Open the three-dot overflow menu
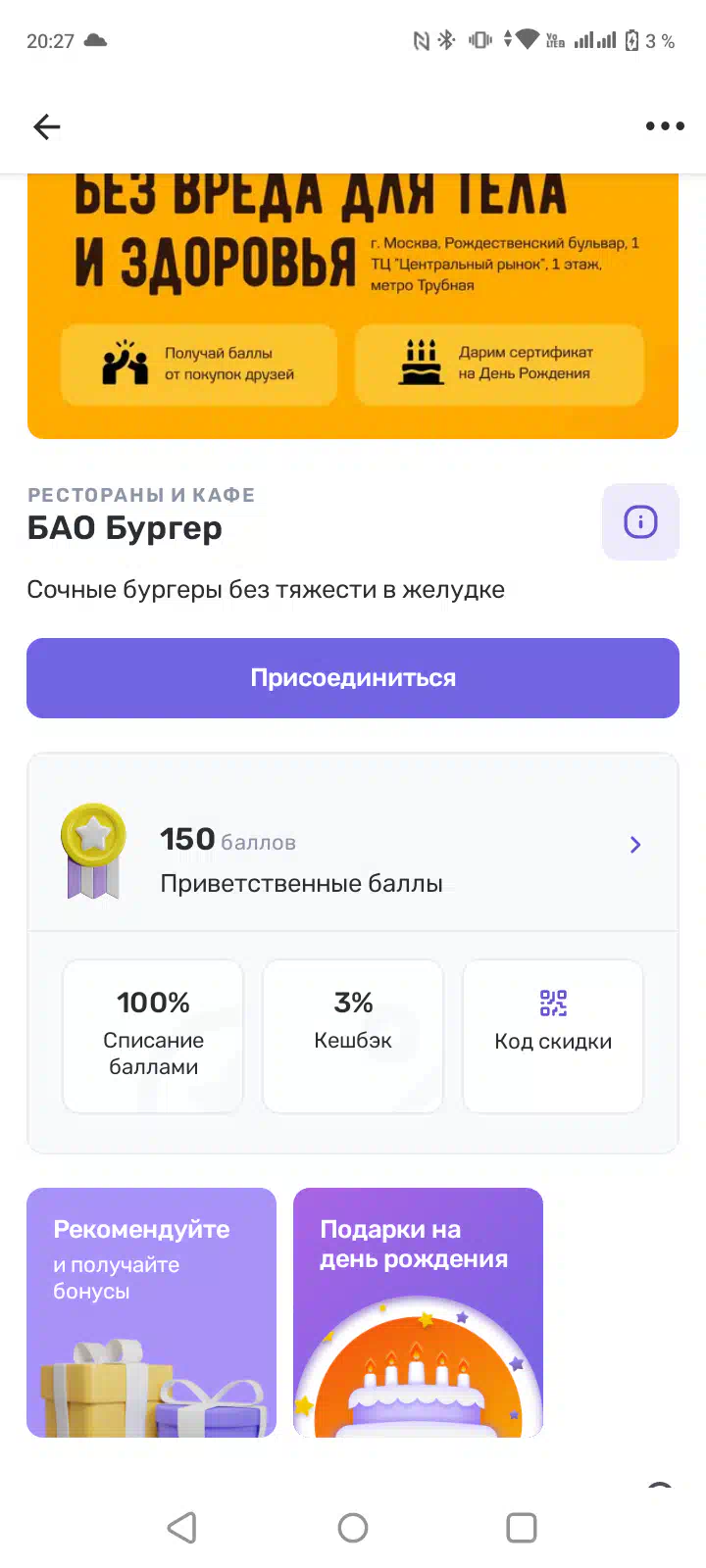706x1568 pixels. coord(665,126)
